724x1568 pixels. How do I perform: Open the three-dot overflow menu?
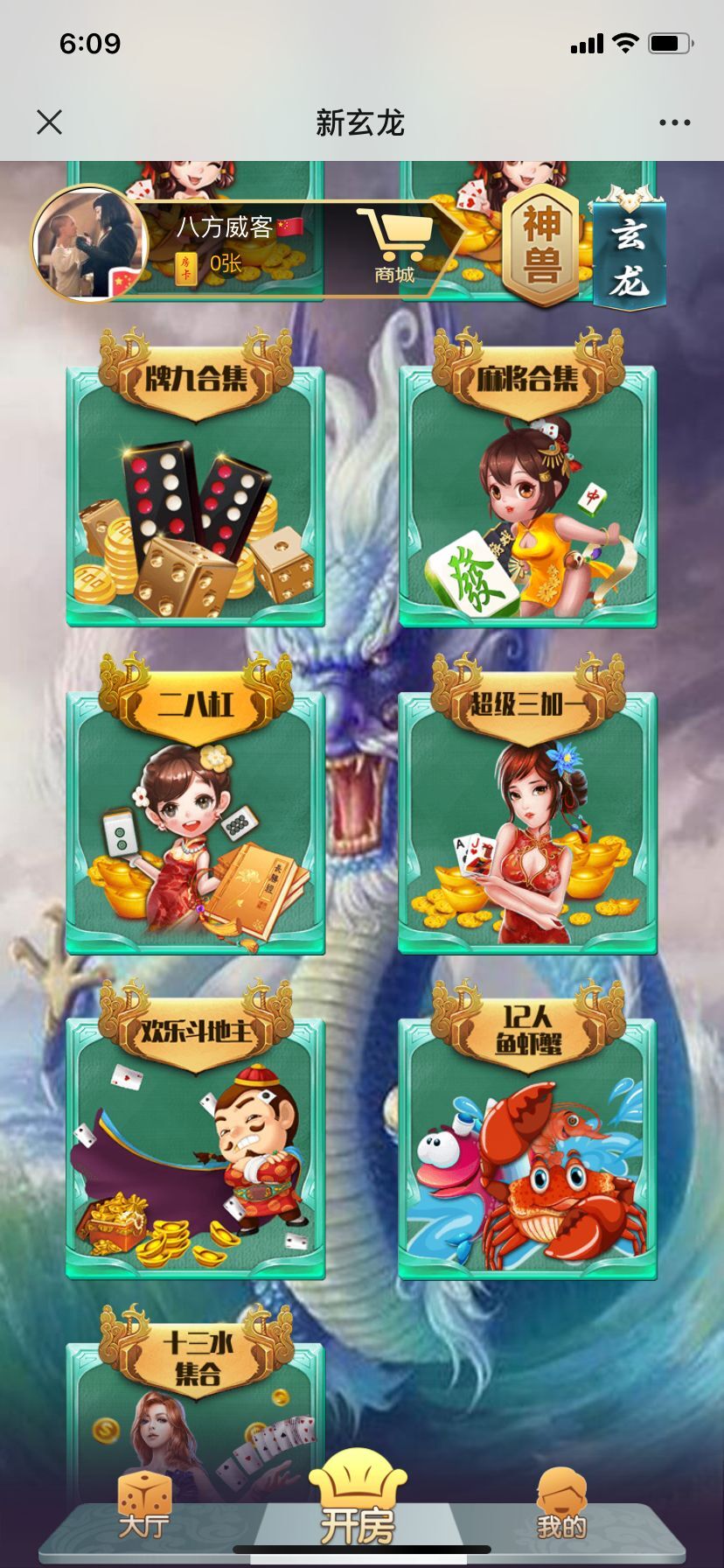coord(674,122)
